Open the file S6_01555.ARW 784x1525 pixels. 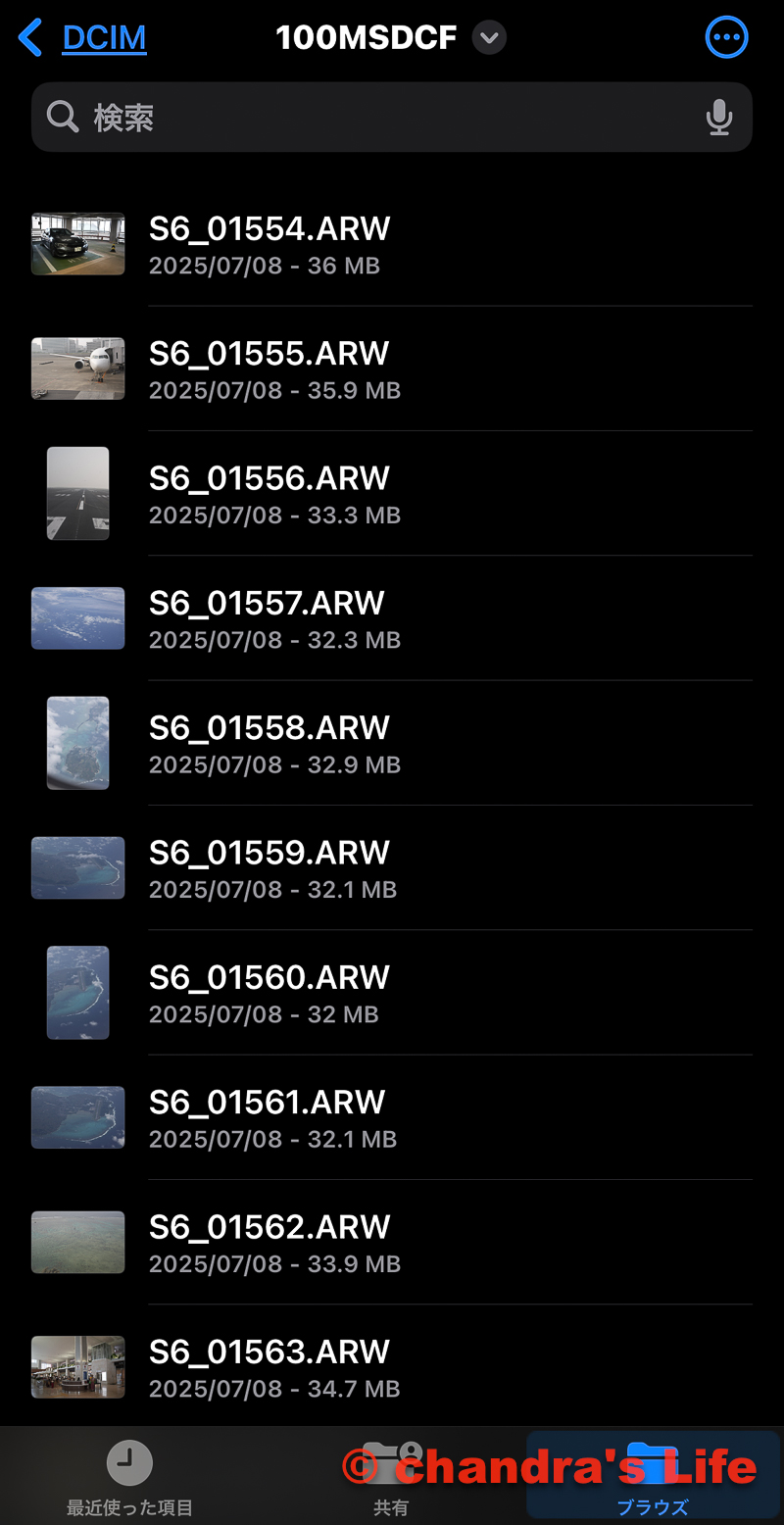(269, 369)
